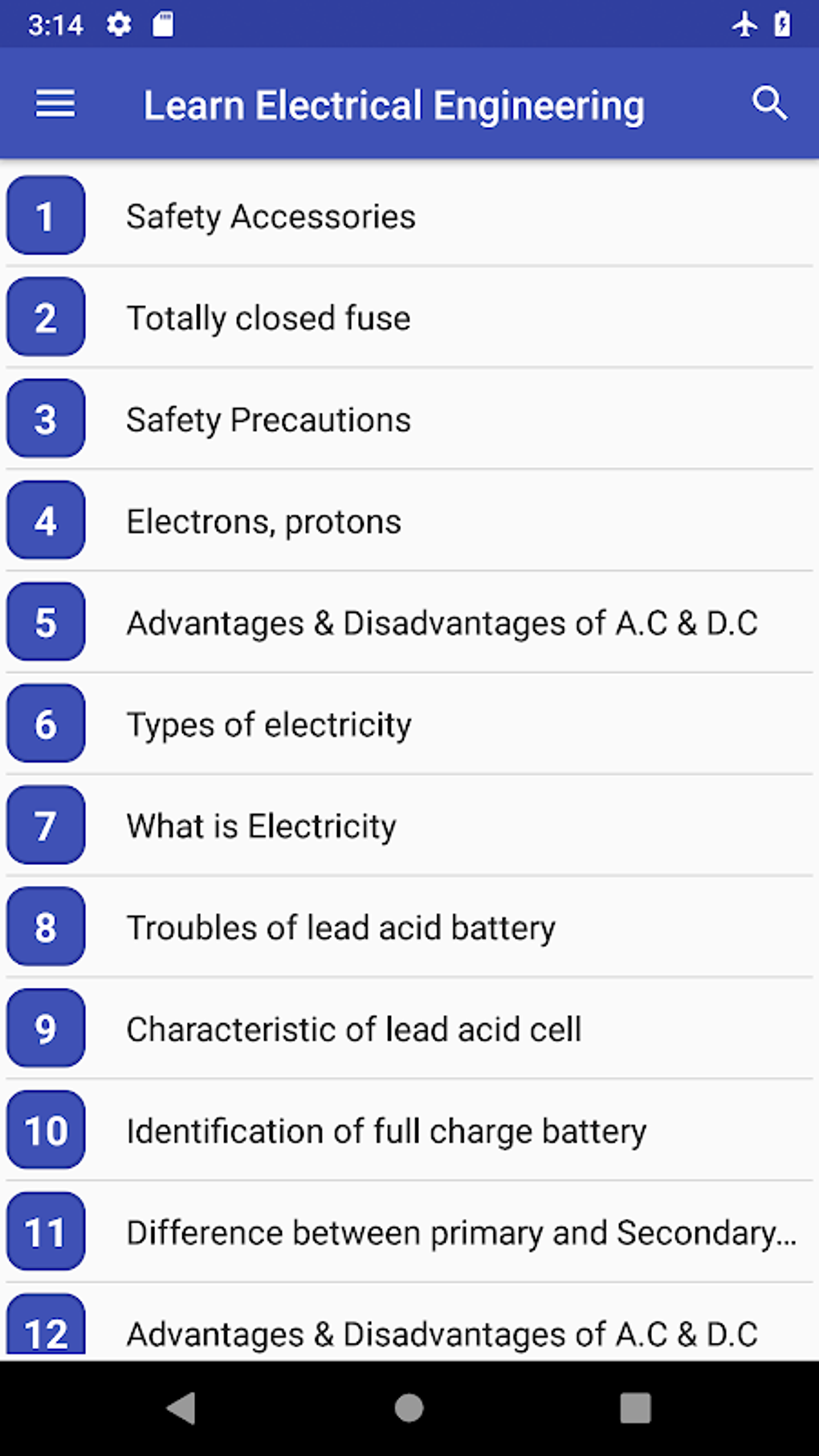Open Troubles of lead acid battery
819x1456 pixels.
340,927
